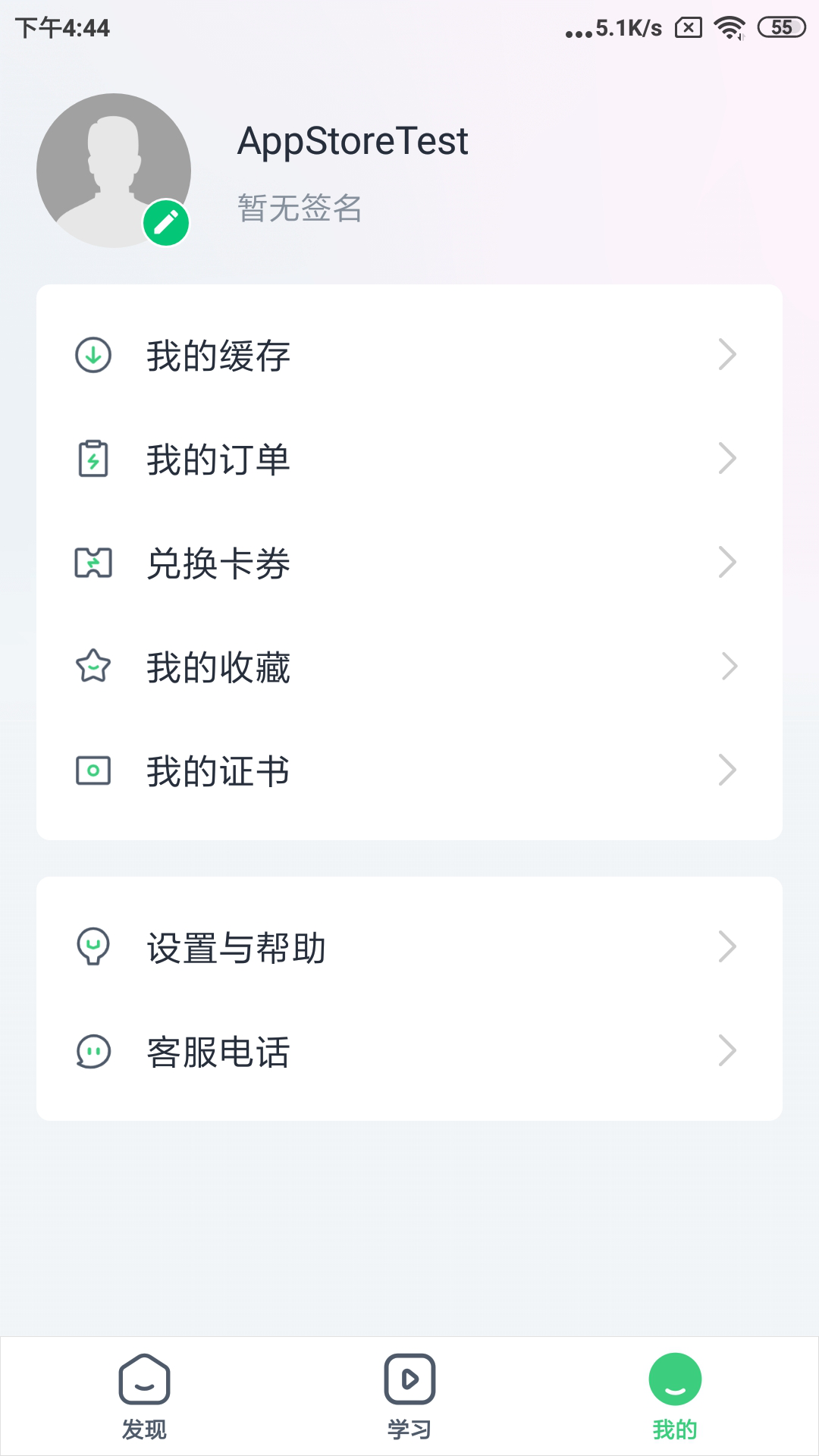Click the My Orders clipboard icon
This screenshot has width=819, height=1456.
93,458
